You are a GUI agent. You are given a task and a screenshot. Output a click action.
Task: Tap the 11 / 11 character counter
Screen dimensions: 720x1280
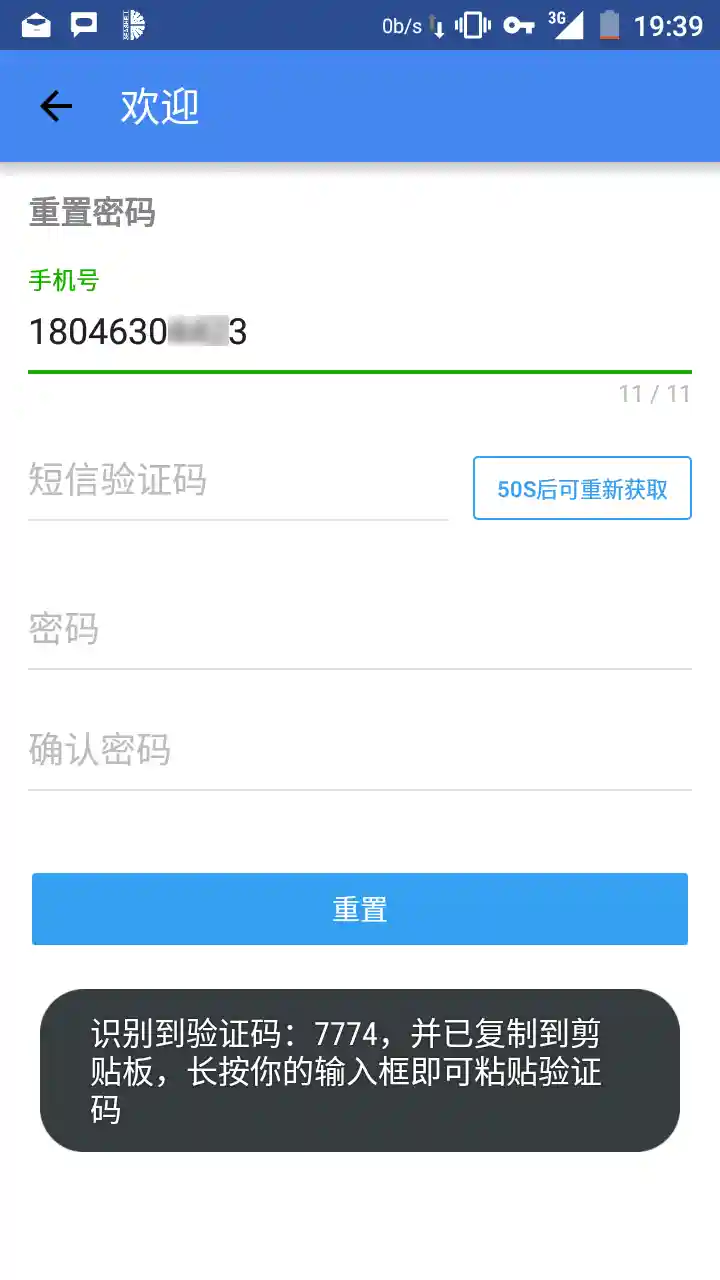click(x=656, y=394)
